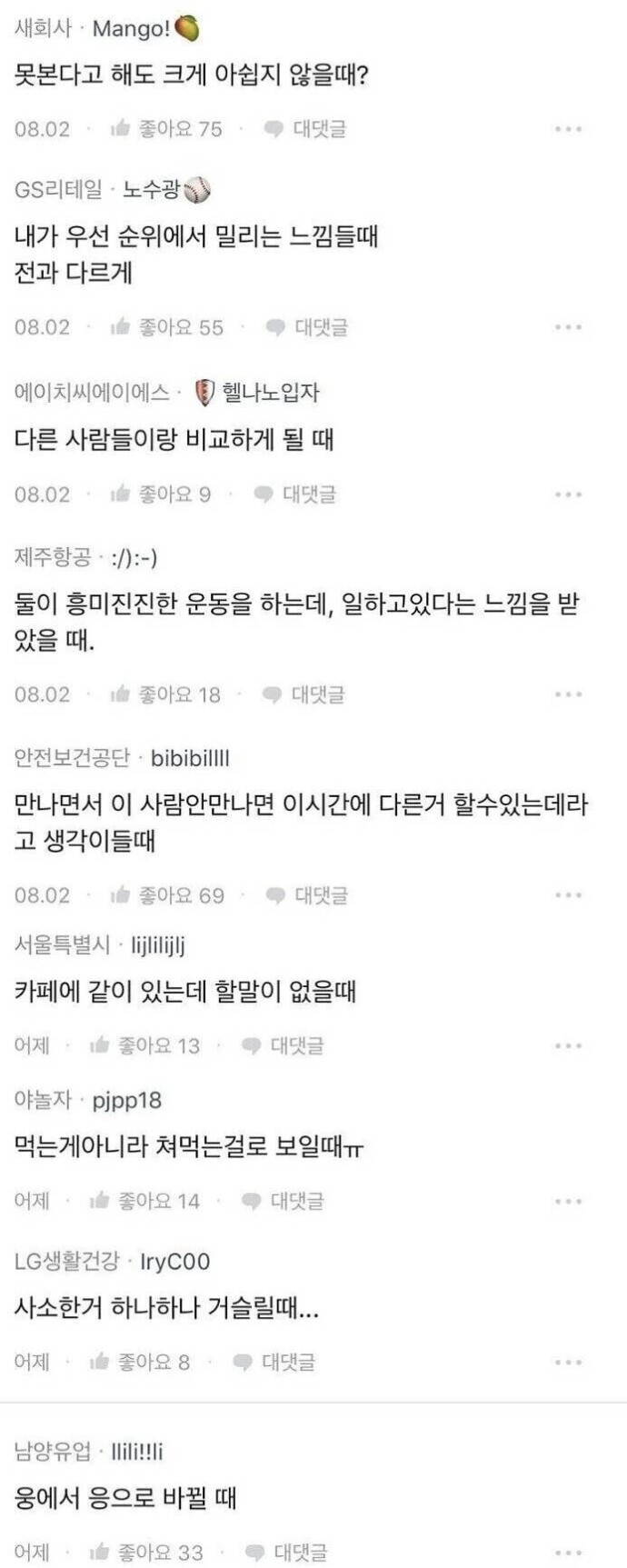Viewport: 627px width, 1568px height.
Task: Like the 남양유업 user's comment
Action: point(146,1552)
